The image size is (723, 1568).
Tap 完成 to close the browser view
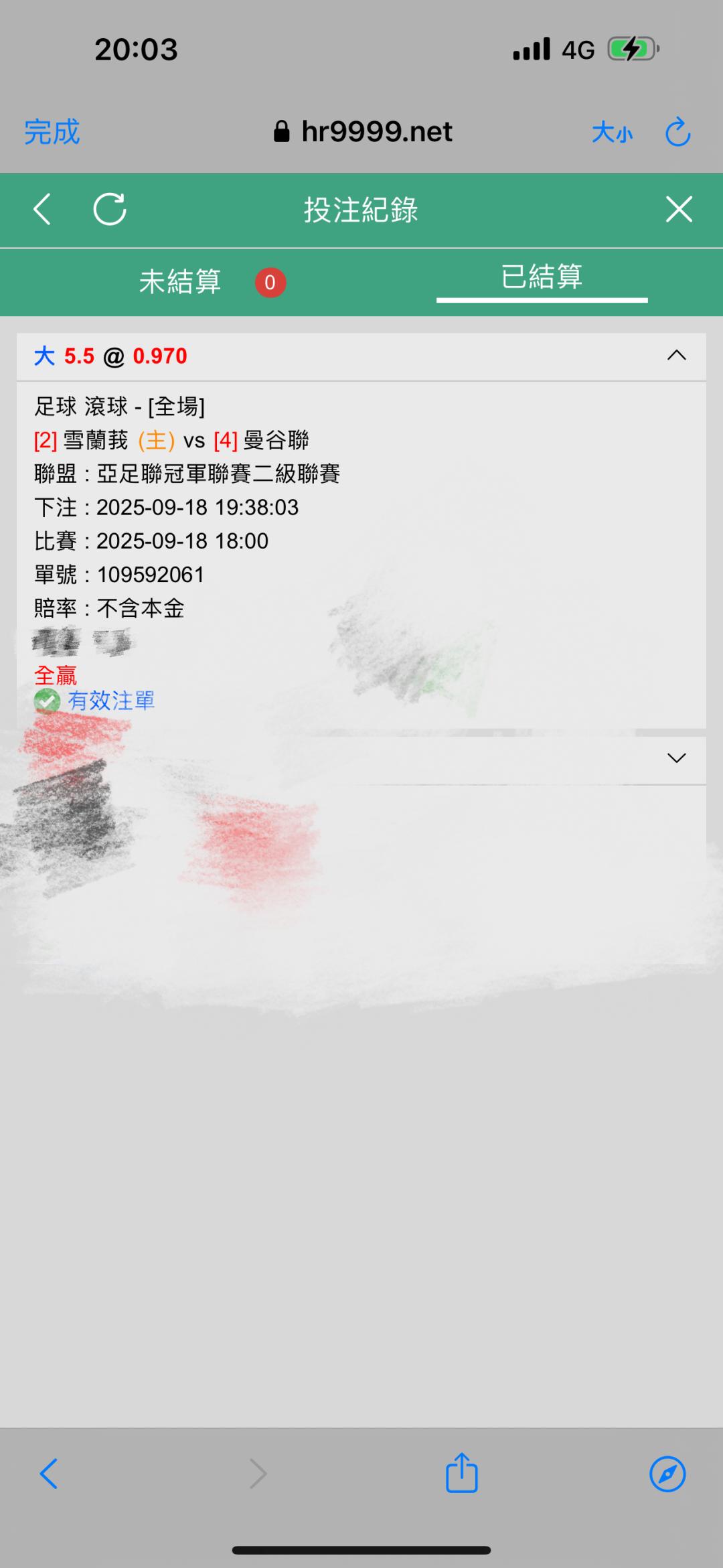(x=52, y=132)
